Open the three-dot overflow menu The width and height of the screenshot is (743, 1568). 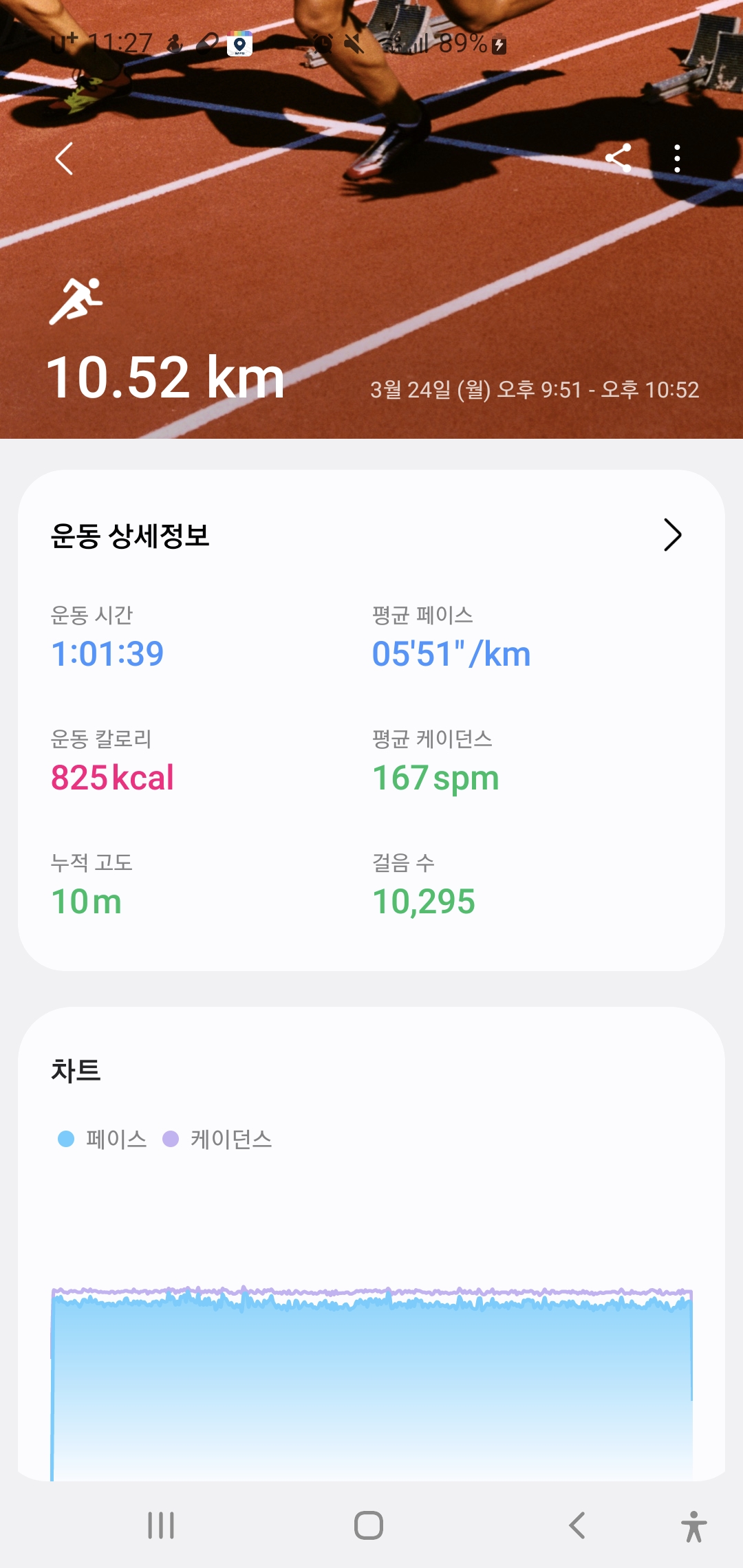[678, 158]
